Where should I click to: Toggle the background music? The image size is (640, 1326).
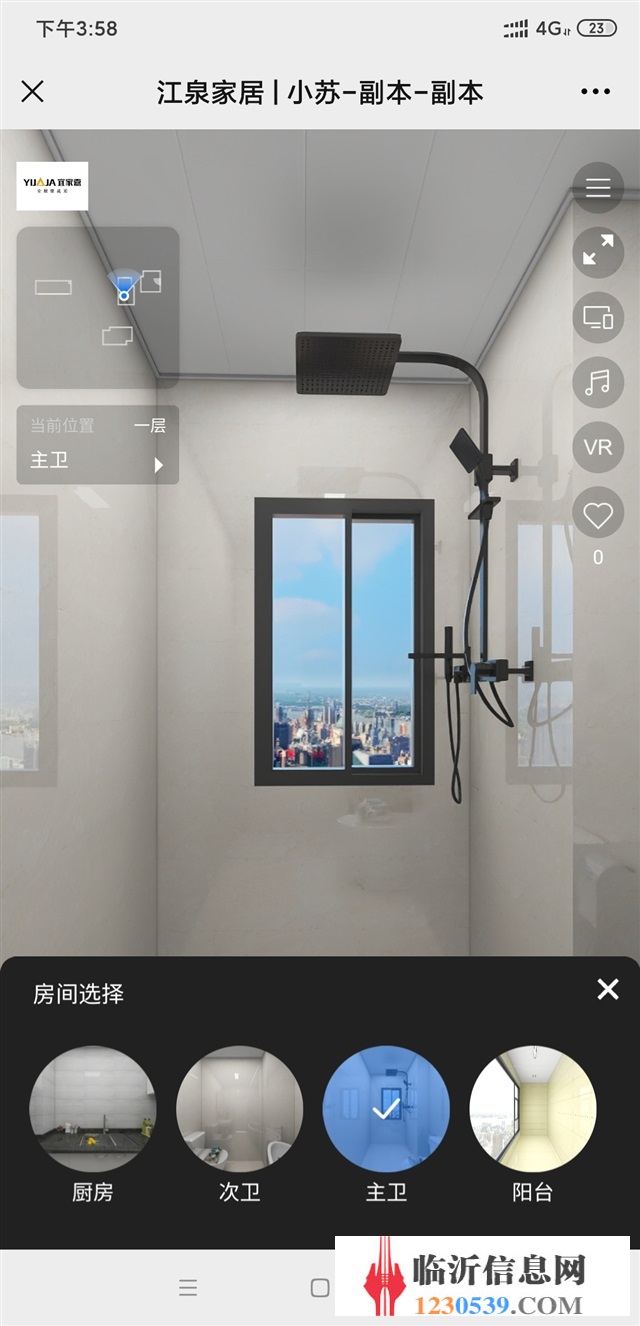(598, 382)
